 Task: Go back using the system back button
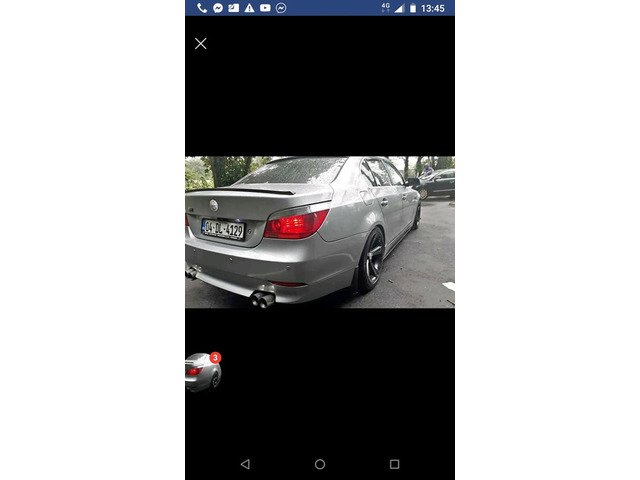245,464
